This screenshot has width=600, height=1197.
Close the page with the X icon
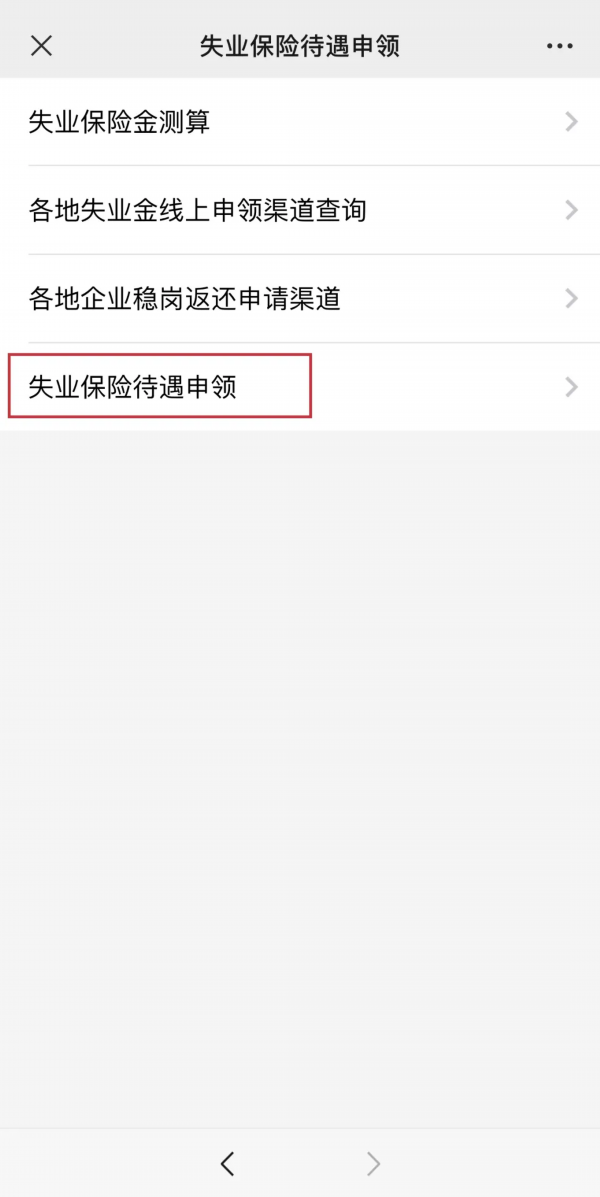(41, 45)
